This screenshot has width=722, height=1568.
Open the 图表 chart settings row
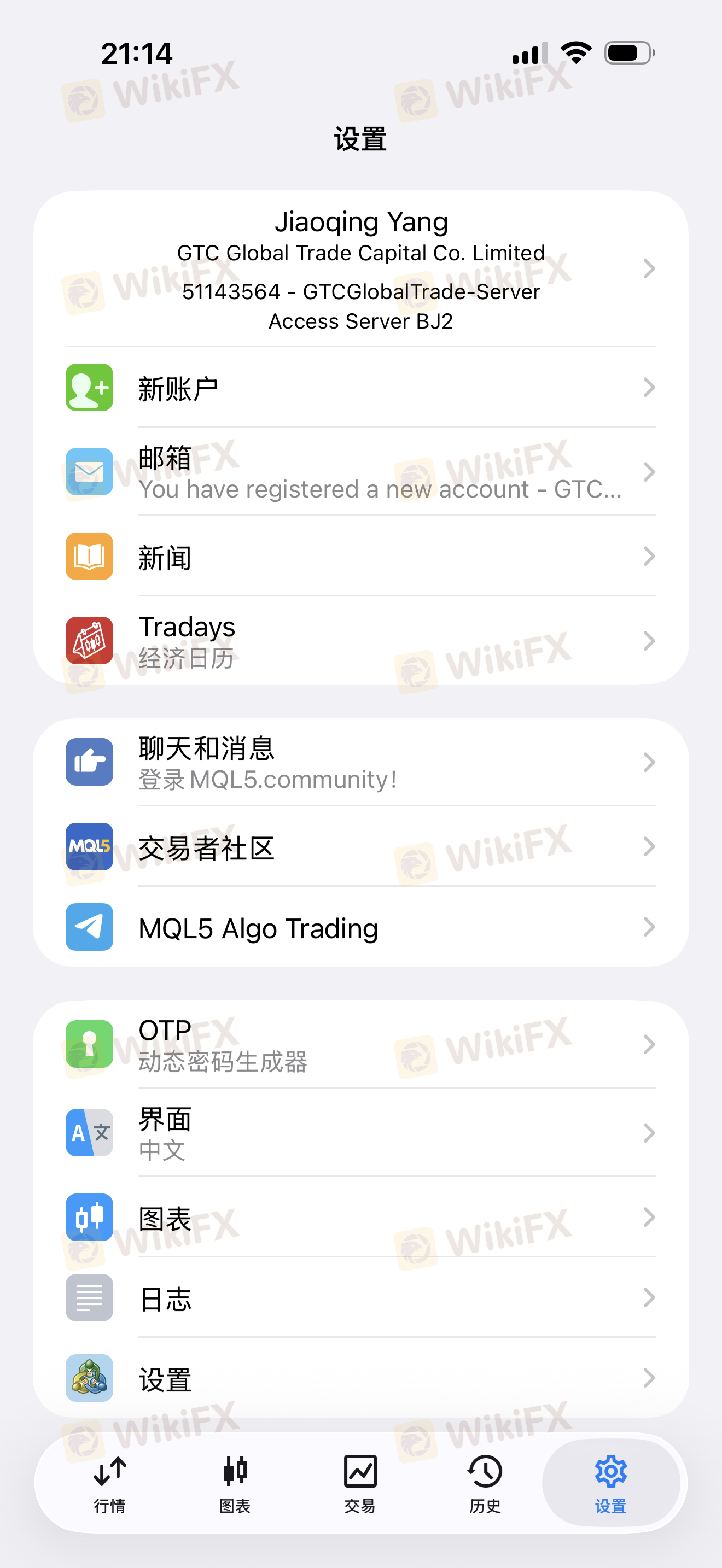(361, 1218)
